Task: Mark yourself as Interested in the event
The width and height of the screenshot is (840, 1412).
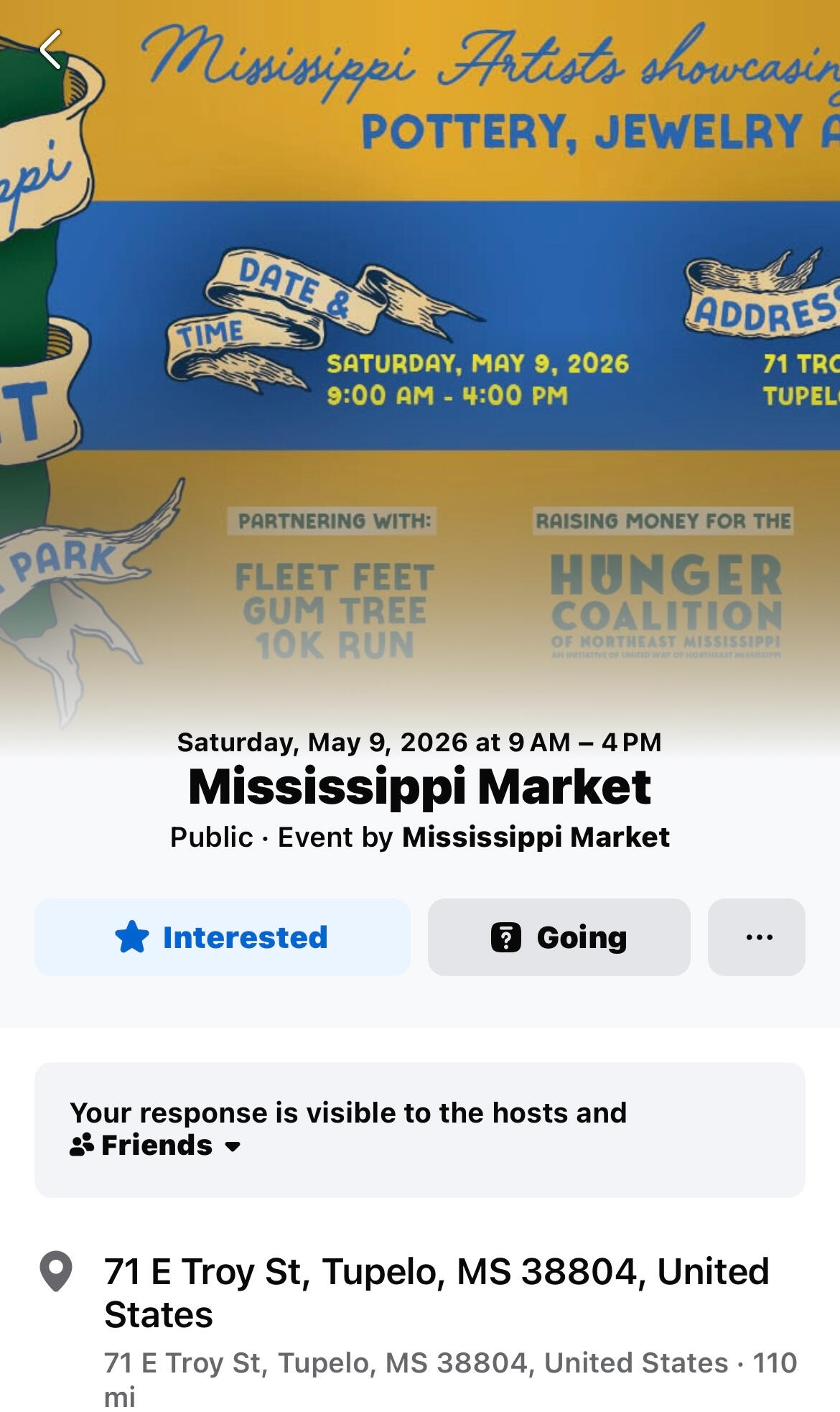Action: (x=223, y=937)
